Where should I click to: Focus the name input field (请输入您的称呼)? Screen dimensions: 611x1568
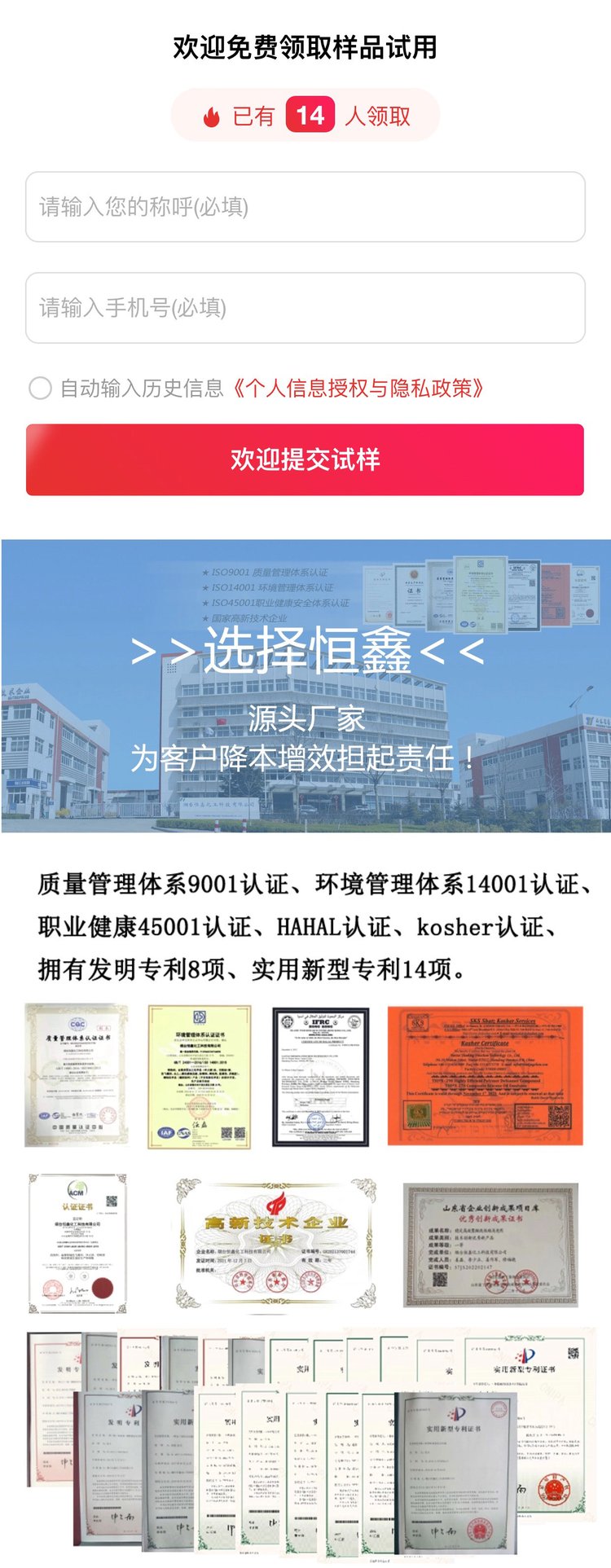click(305, 207)
